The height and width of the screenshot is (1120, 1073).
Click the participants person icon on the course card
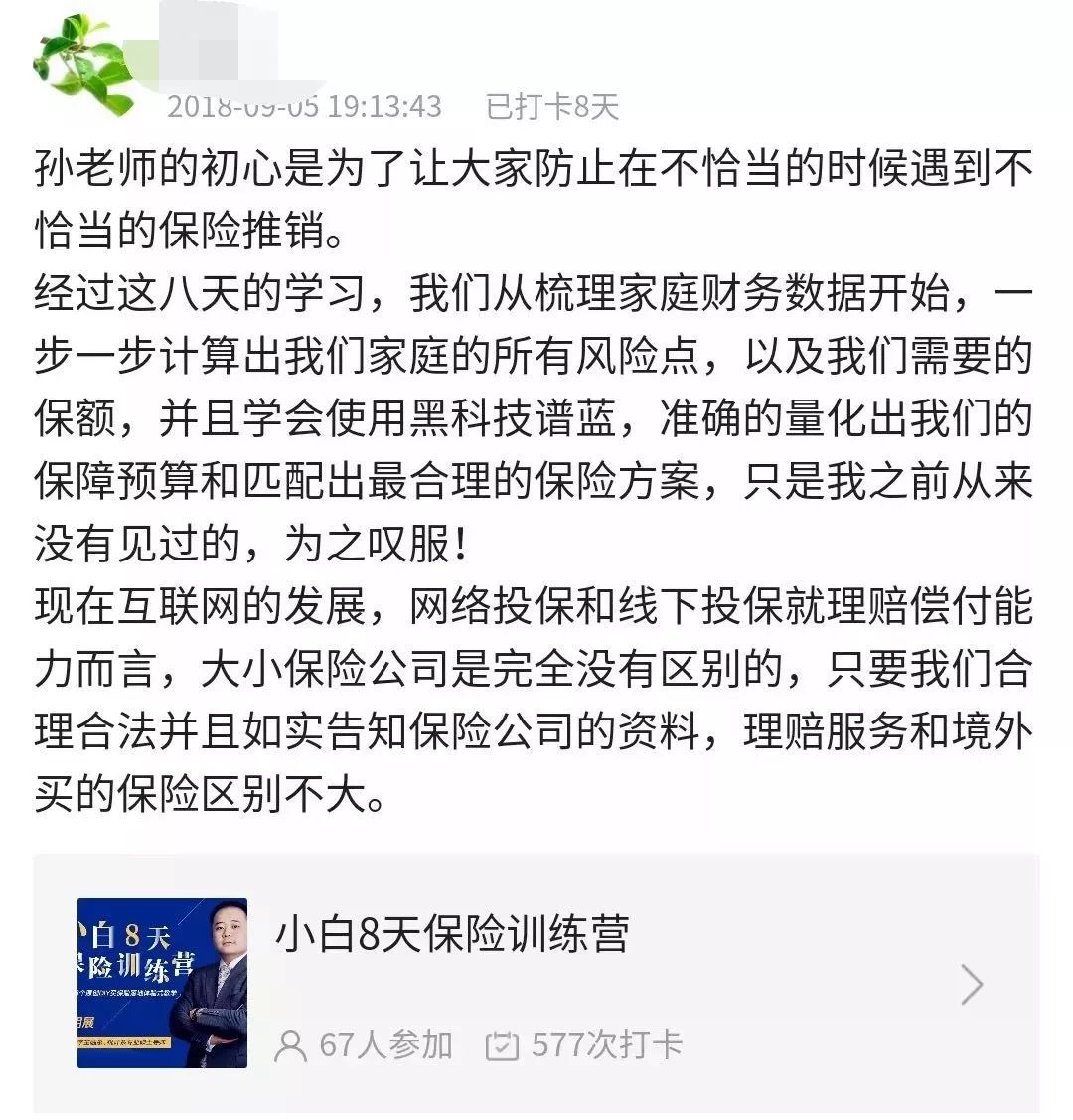pos(292,1043)
